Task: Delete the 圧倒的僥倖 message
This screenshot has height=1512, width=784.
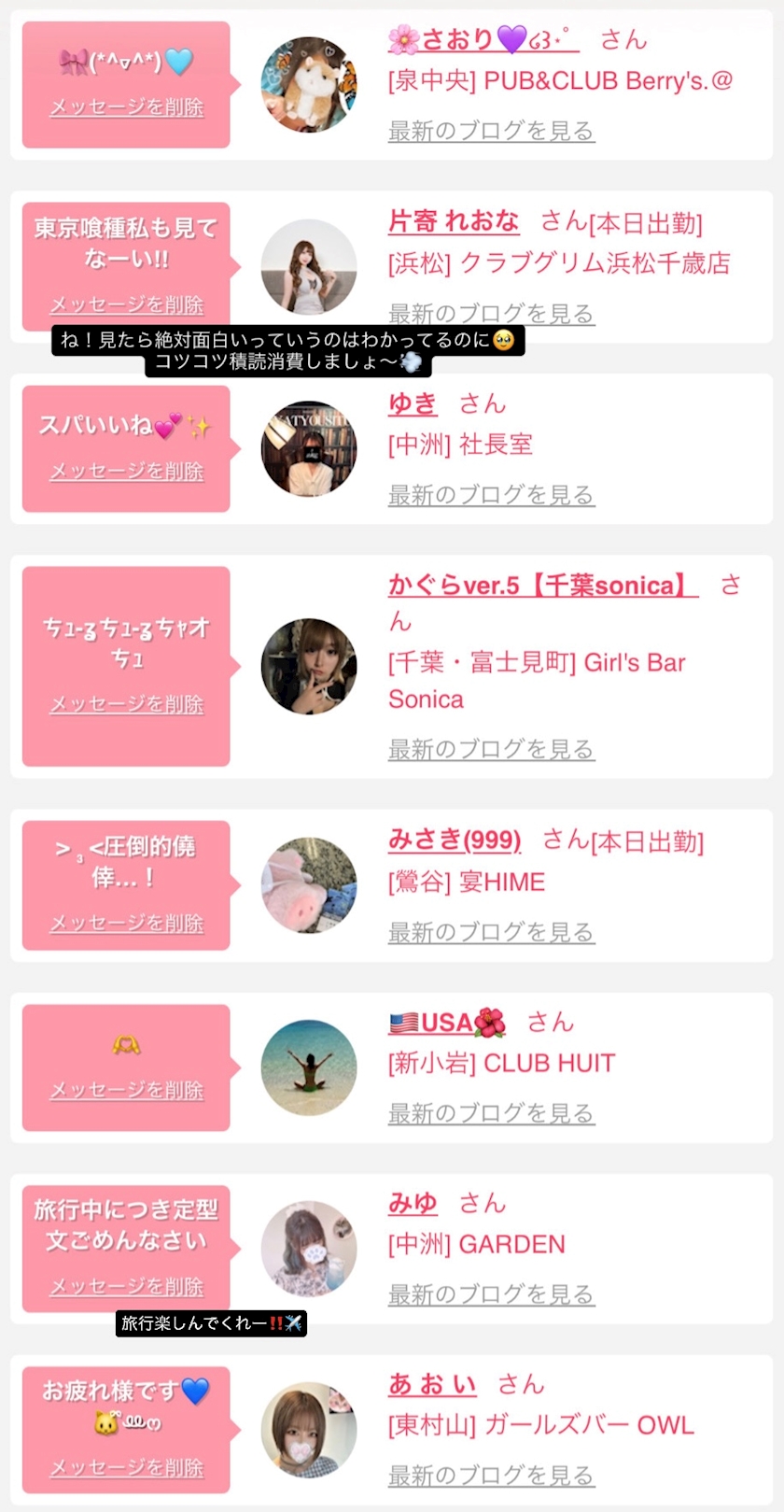Action: pyautogui.click(x=126, y=924)
